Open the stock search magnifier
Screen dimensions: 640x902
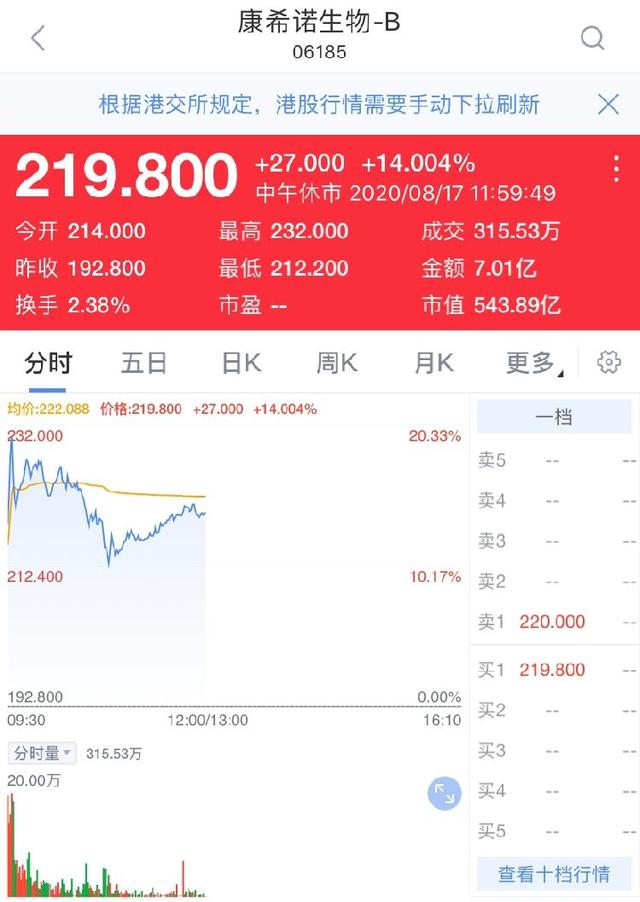tap(592, 39)
